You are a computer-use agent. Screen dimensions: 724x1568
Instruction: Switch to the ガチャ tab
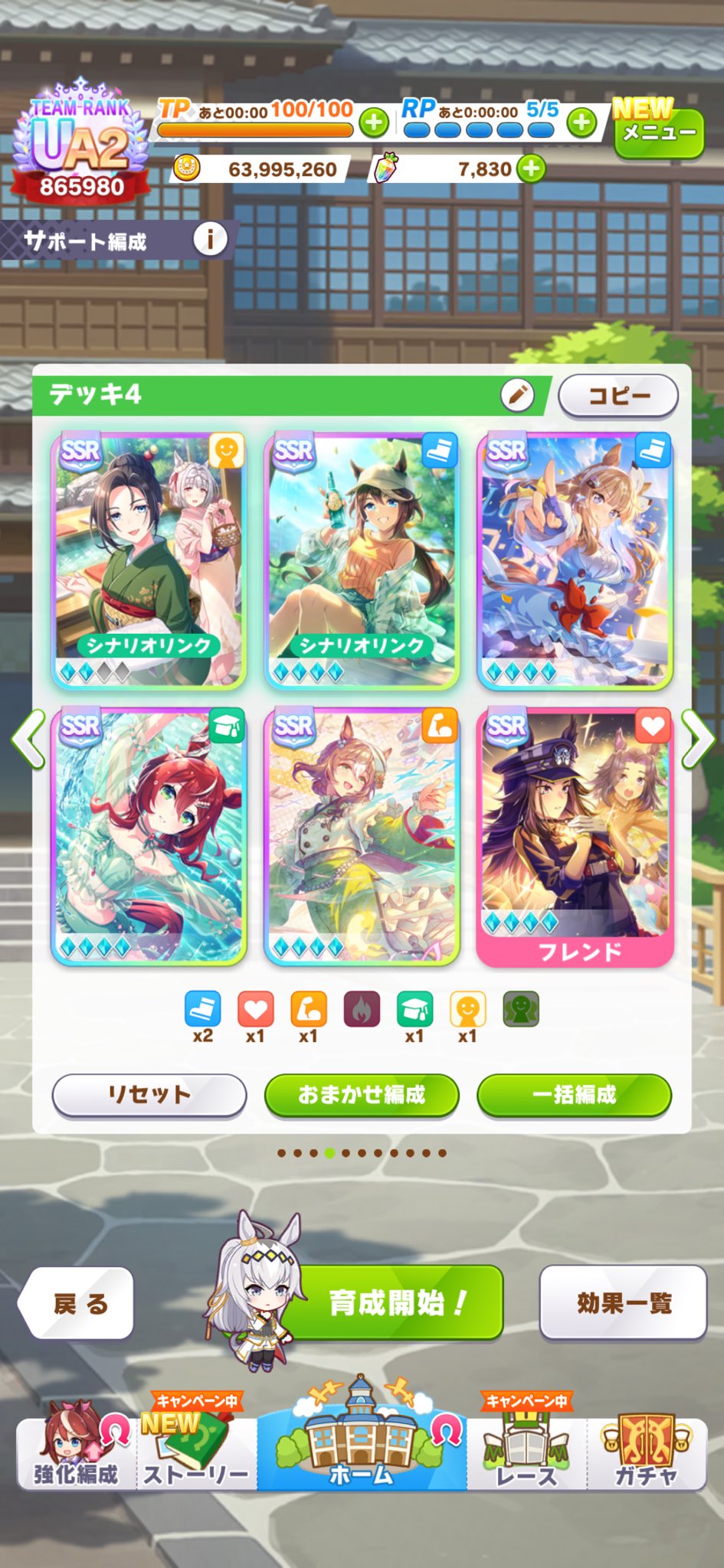(646, 1453)
